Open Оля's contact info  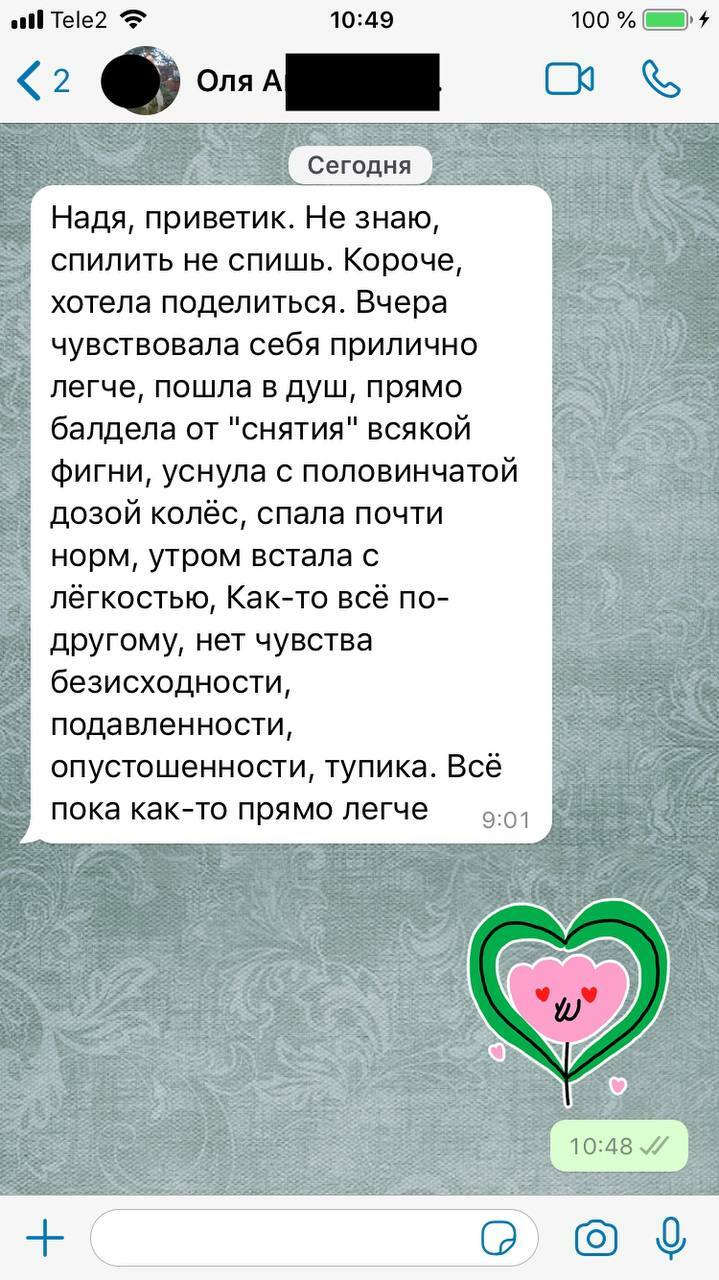tap(300, 81)
